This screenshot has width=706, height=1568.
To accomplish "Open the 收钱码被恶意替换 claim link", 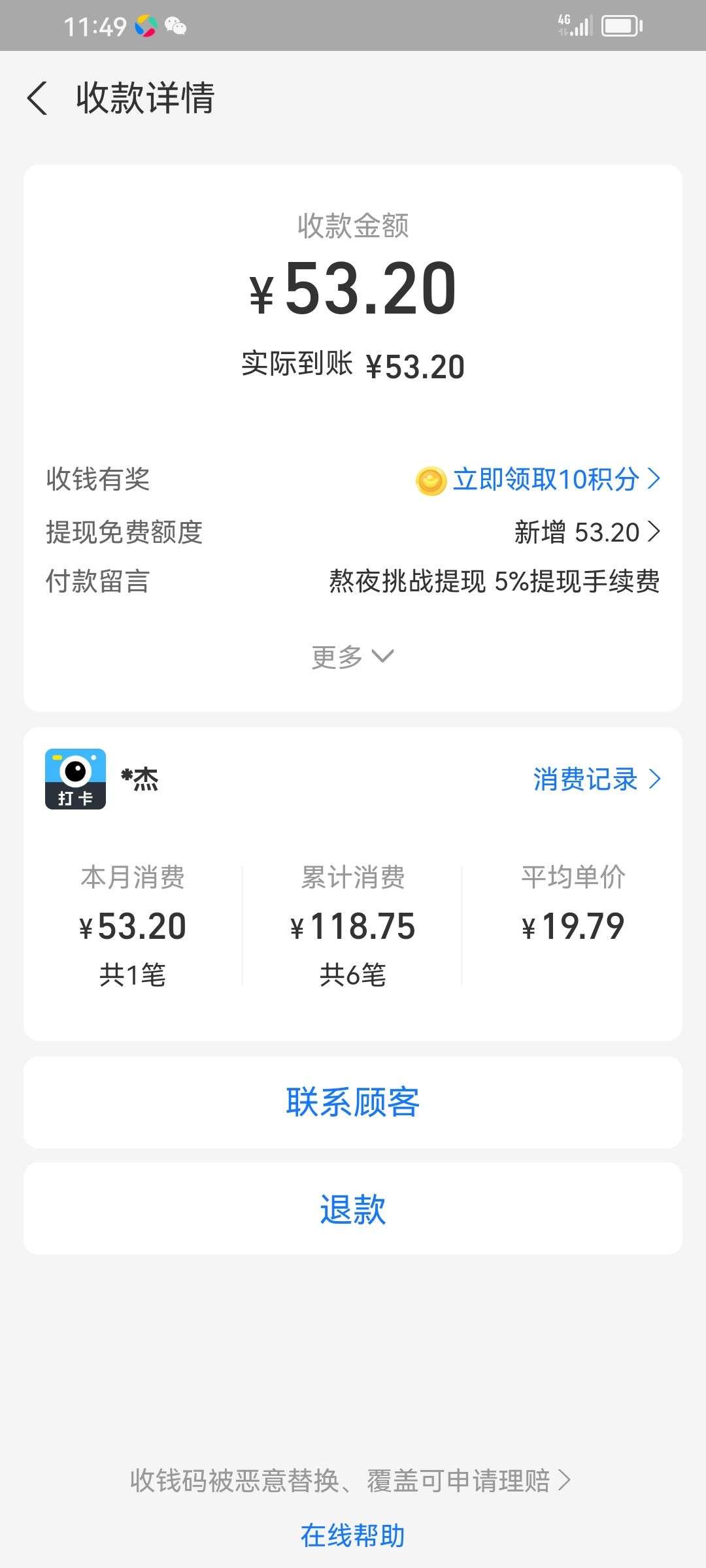I will [x=350, y=1480].
